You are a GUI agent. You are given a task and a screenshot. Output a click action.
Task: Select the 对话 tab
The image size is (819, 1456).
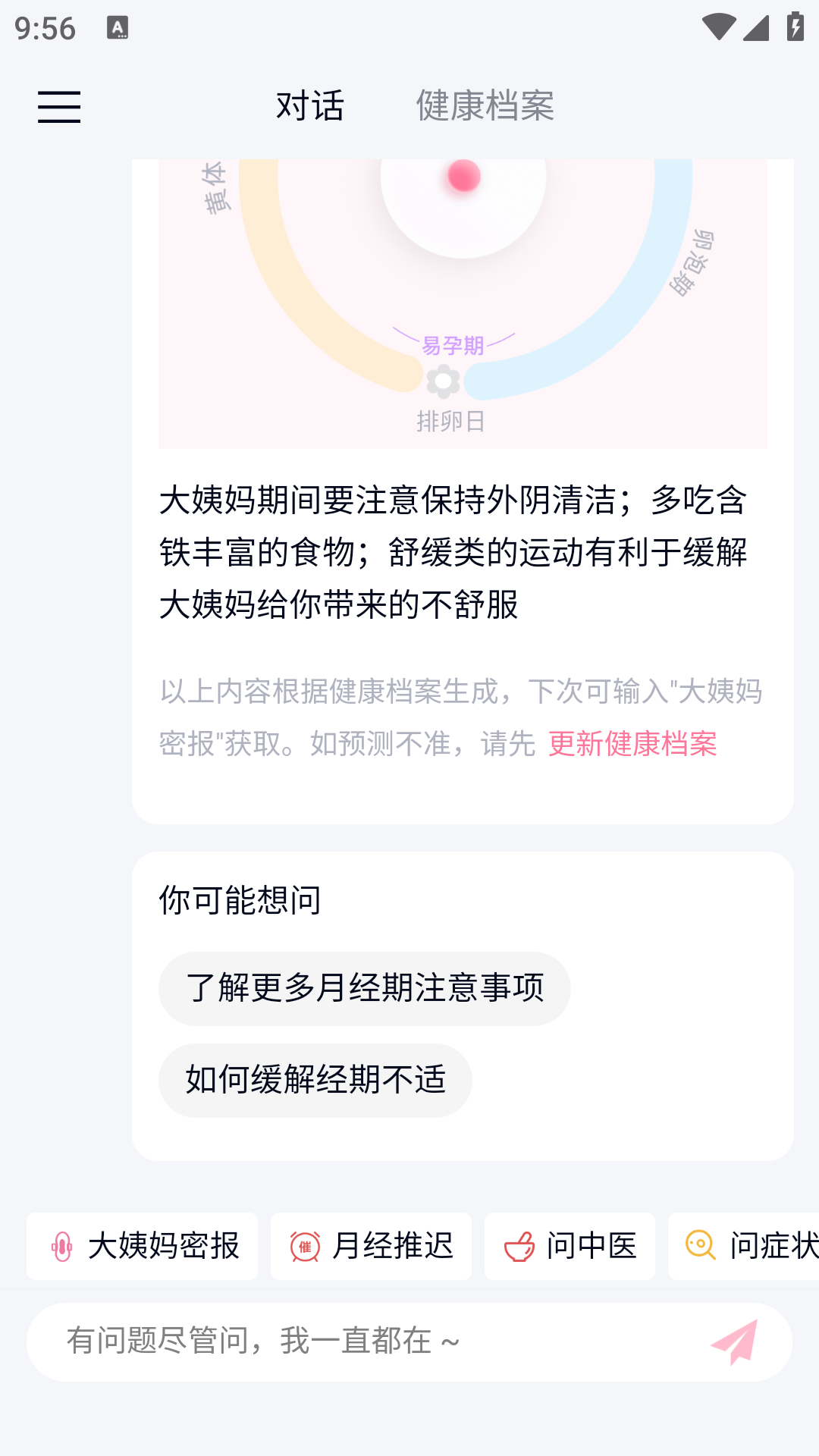point(310,106)
